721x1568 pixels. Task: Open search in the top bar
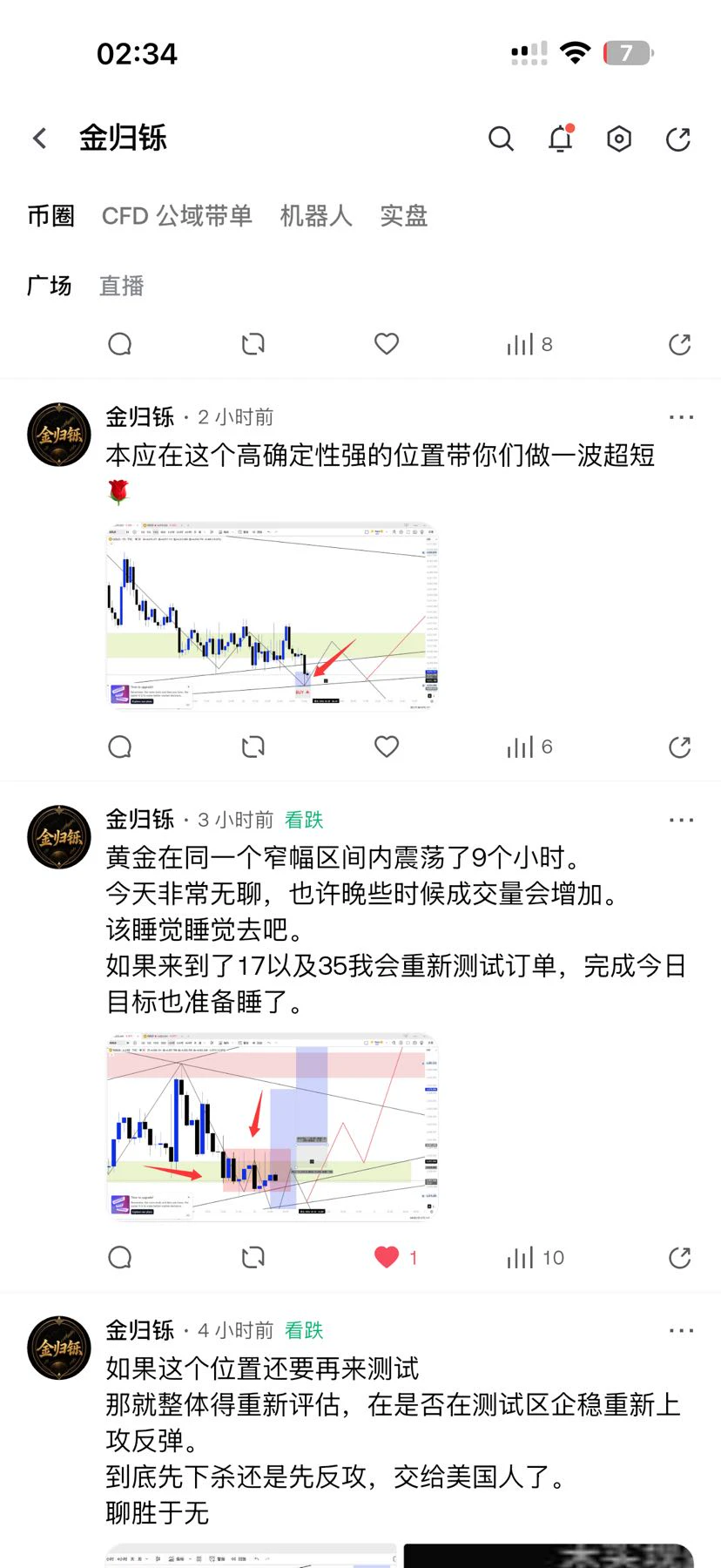pos(501,139)
